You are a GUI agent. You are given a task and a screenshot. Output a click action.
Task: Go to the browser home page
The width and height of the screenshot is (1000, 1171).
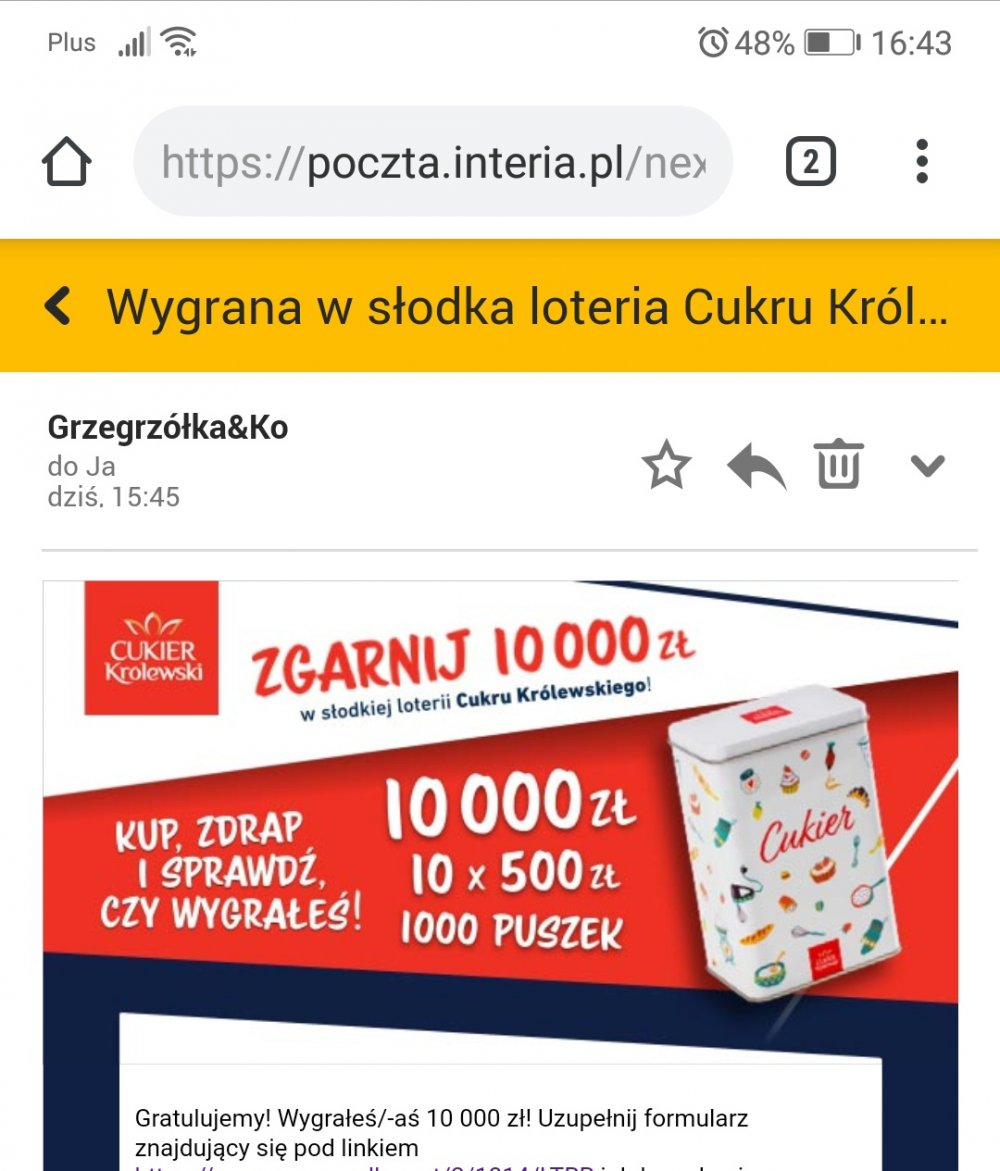(67, 162)
